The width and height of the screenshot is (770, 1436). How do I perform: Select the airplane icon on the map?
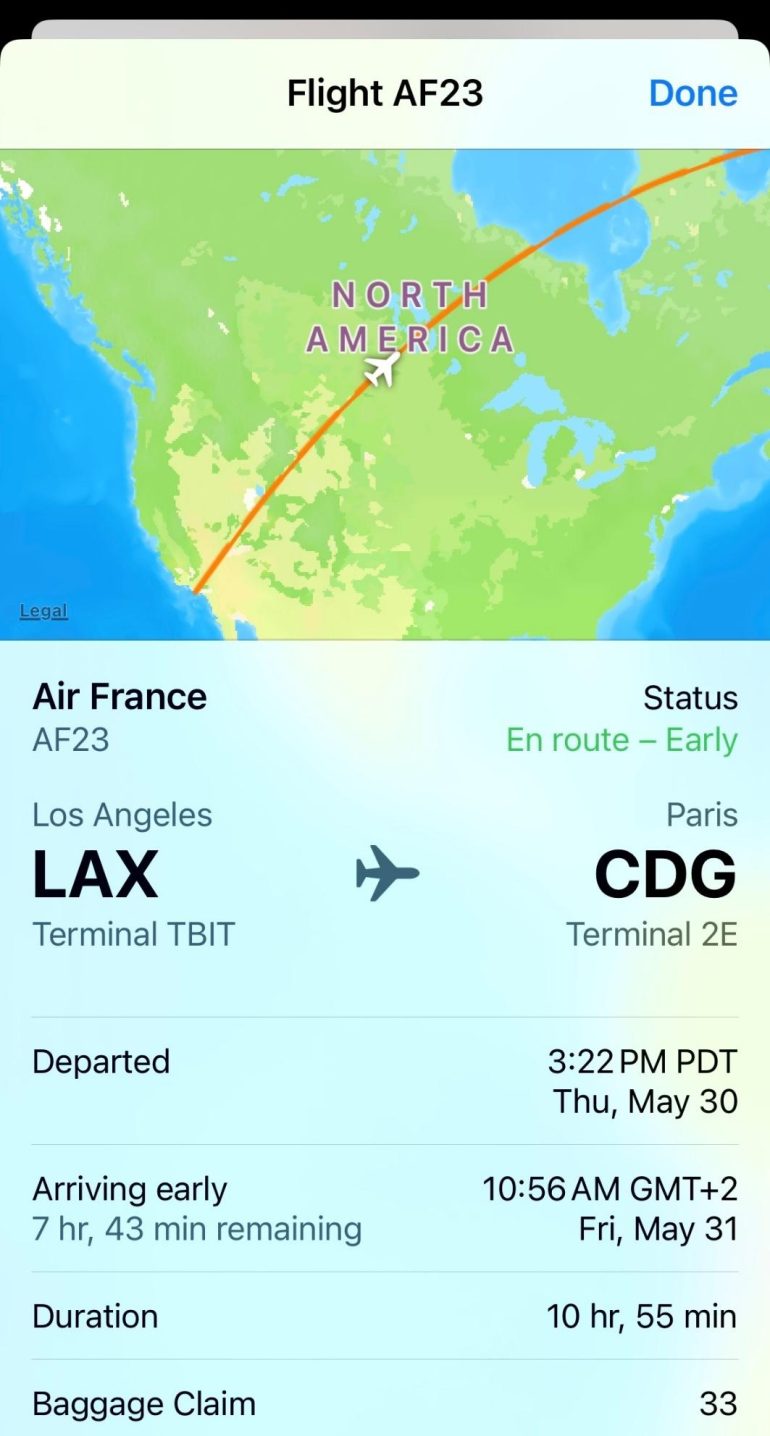(x=383, y=370)
